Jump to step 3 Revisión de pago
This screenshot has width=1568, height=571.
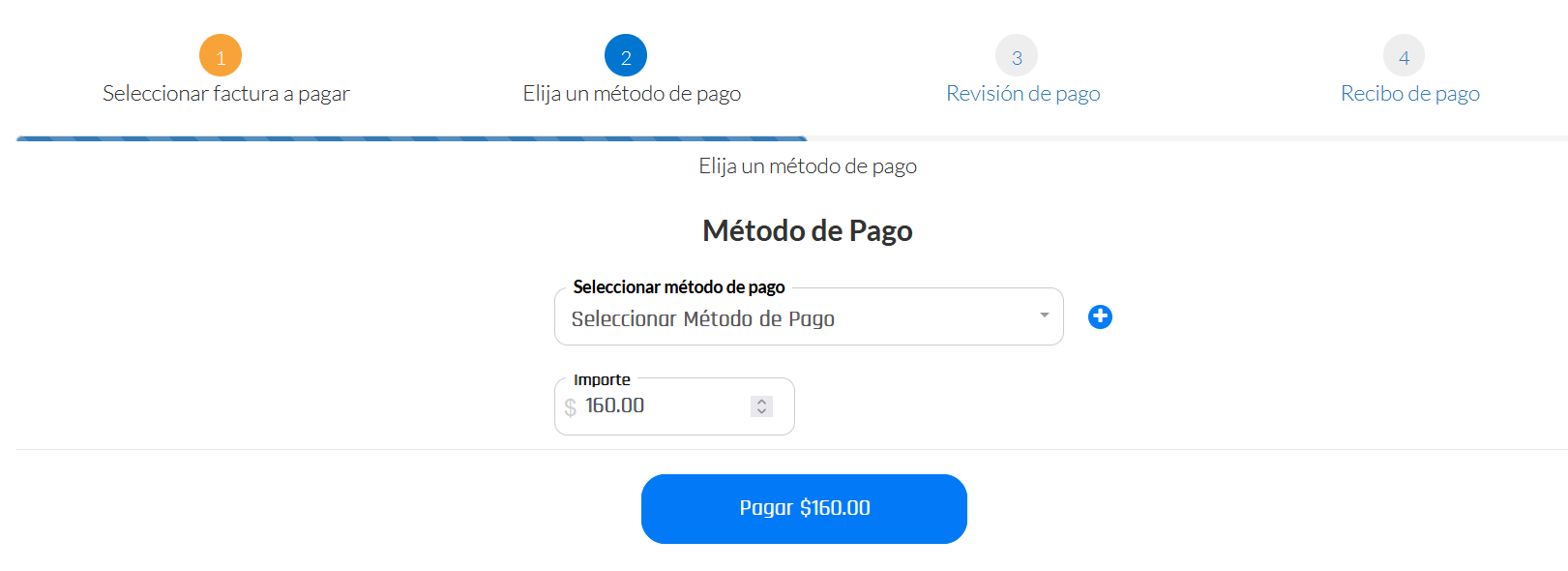click(x=1017, y=56)
